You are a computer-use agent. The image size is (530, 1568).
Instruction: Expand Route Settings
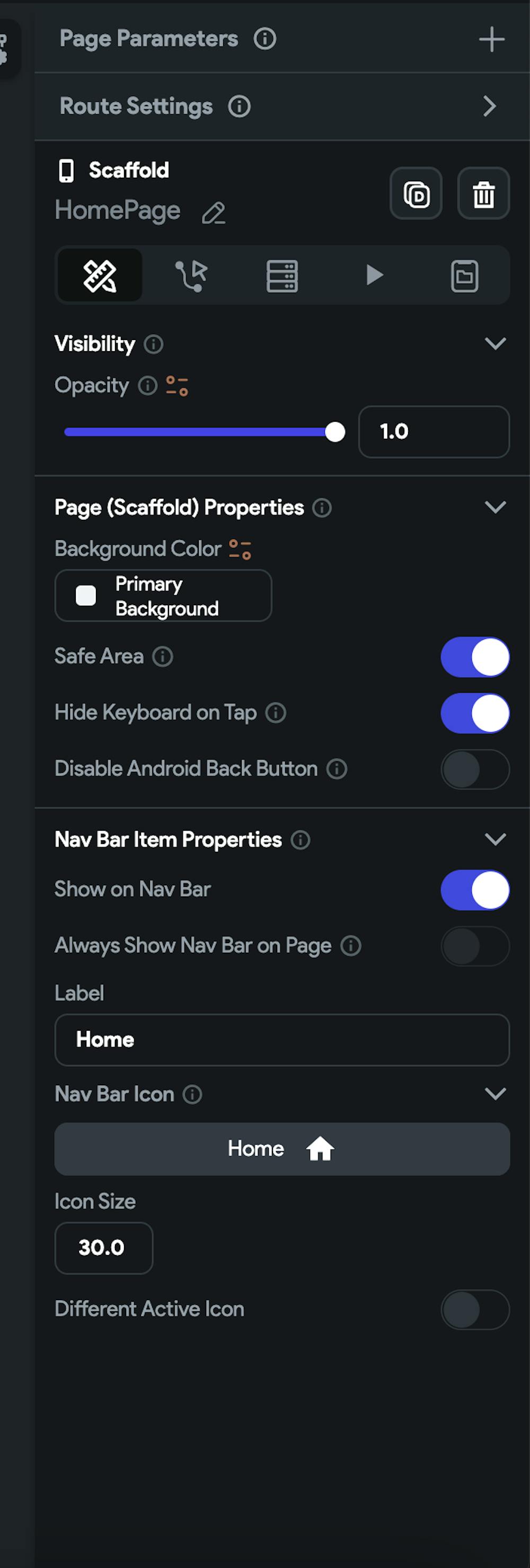pyautogui.click(x=489, y=107)
